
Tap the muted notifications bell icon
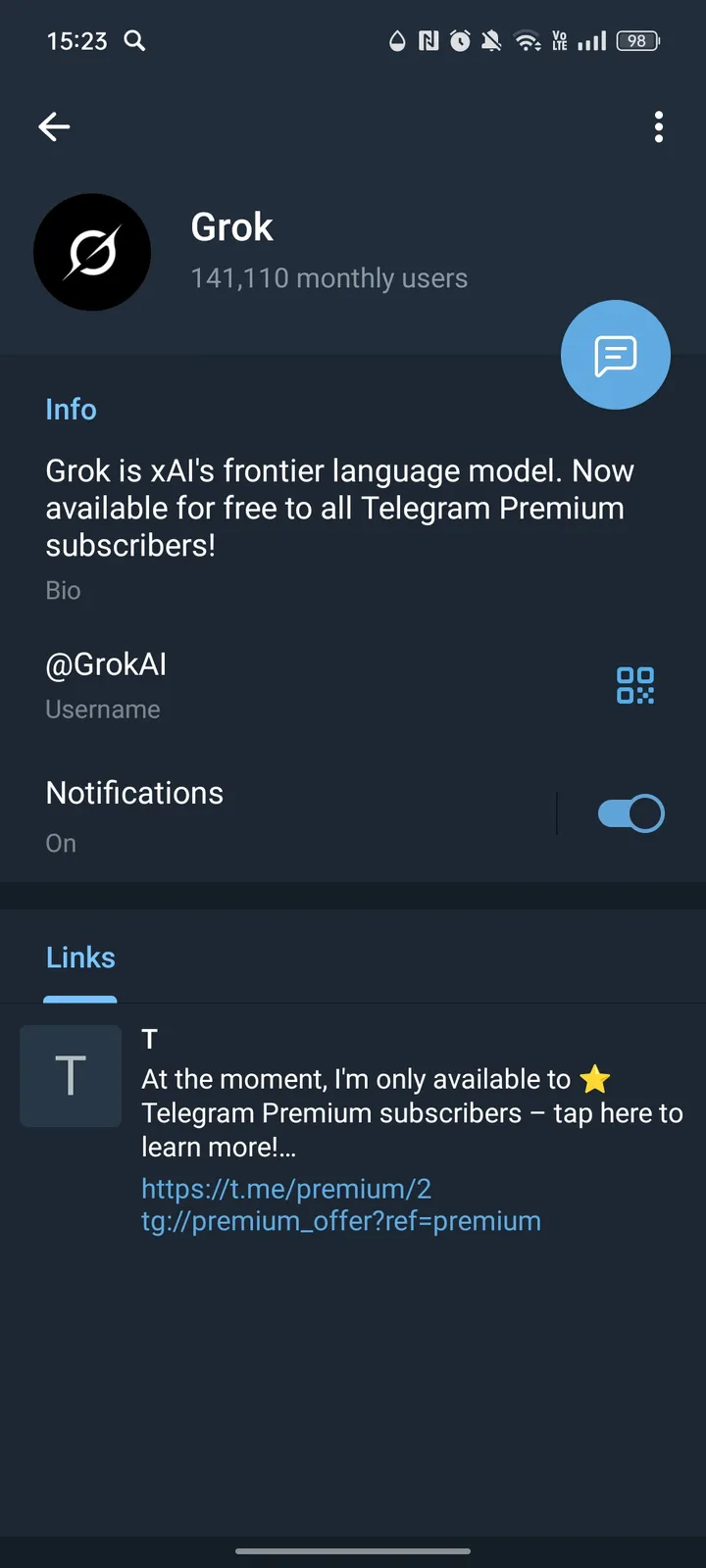click(x=492, y=41)
